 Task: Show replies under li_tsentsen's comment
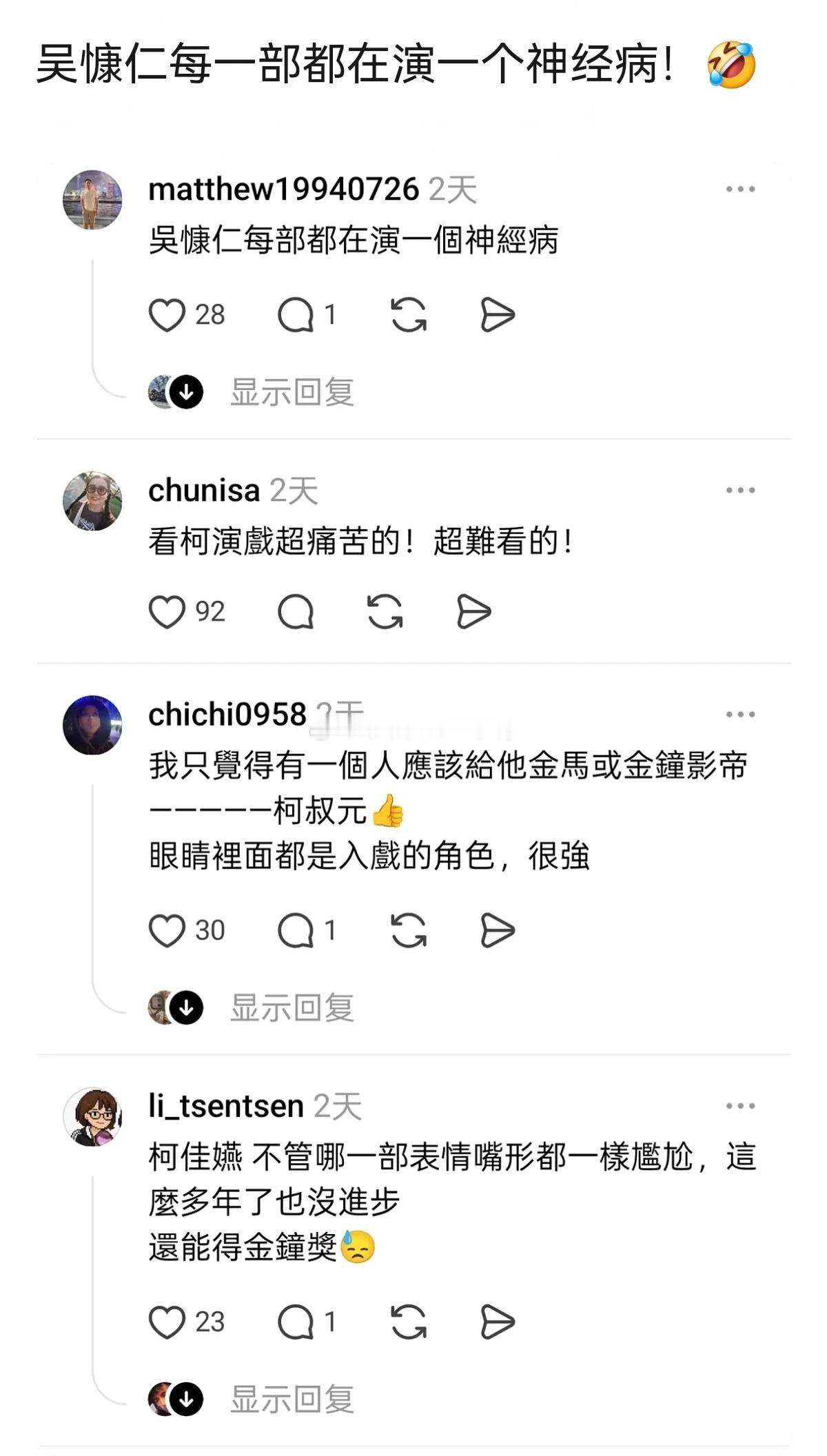(292, 1399)
